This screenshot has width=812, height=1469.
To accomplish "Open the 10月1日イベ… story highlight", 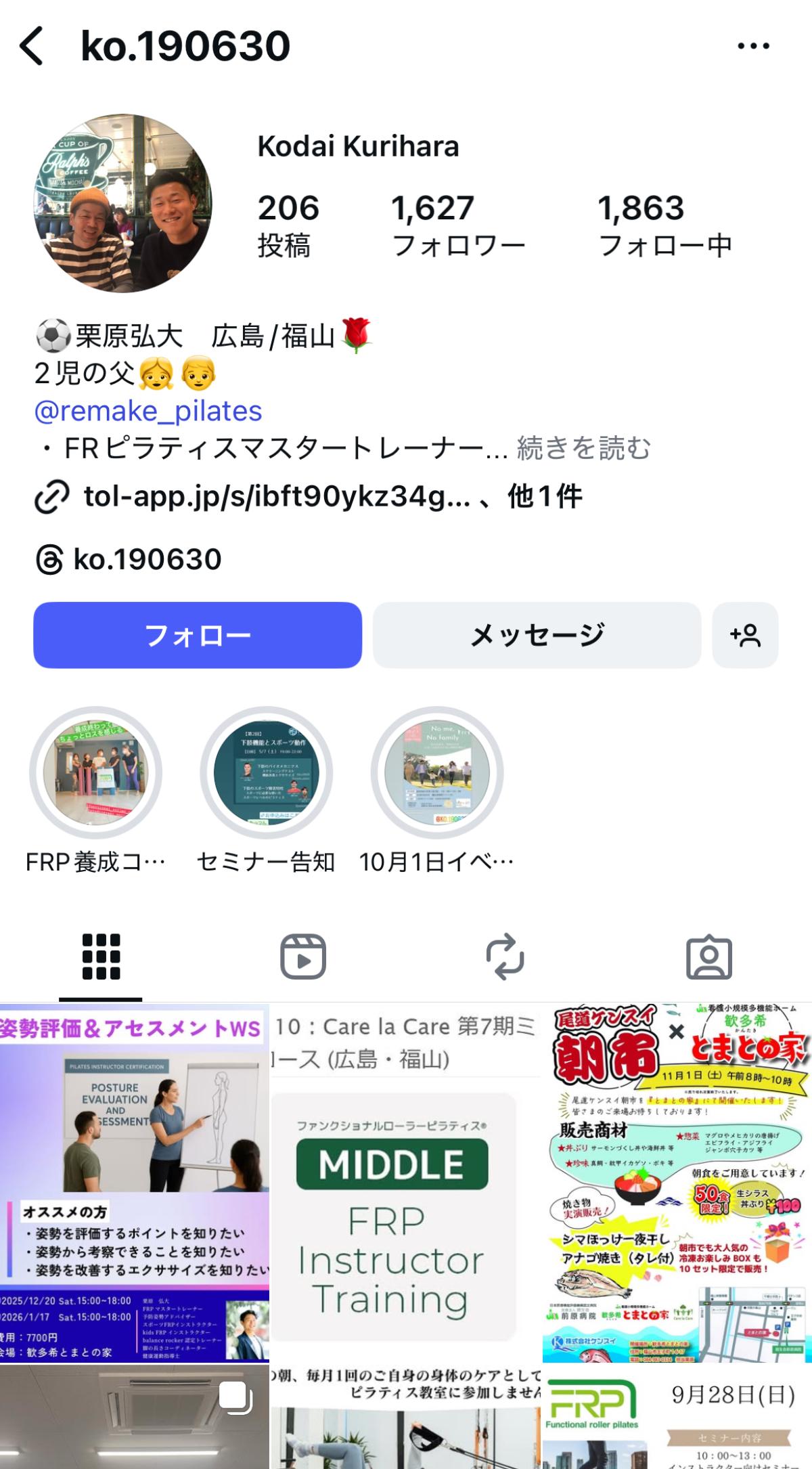I will point(436,773).
